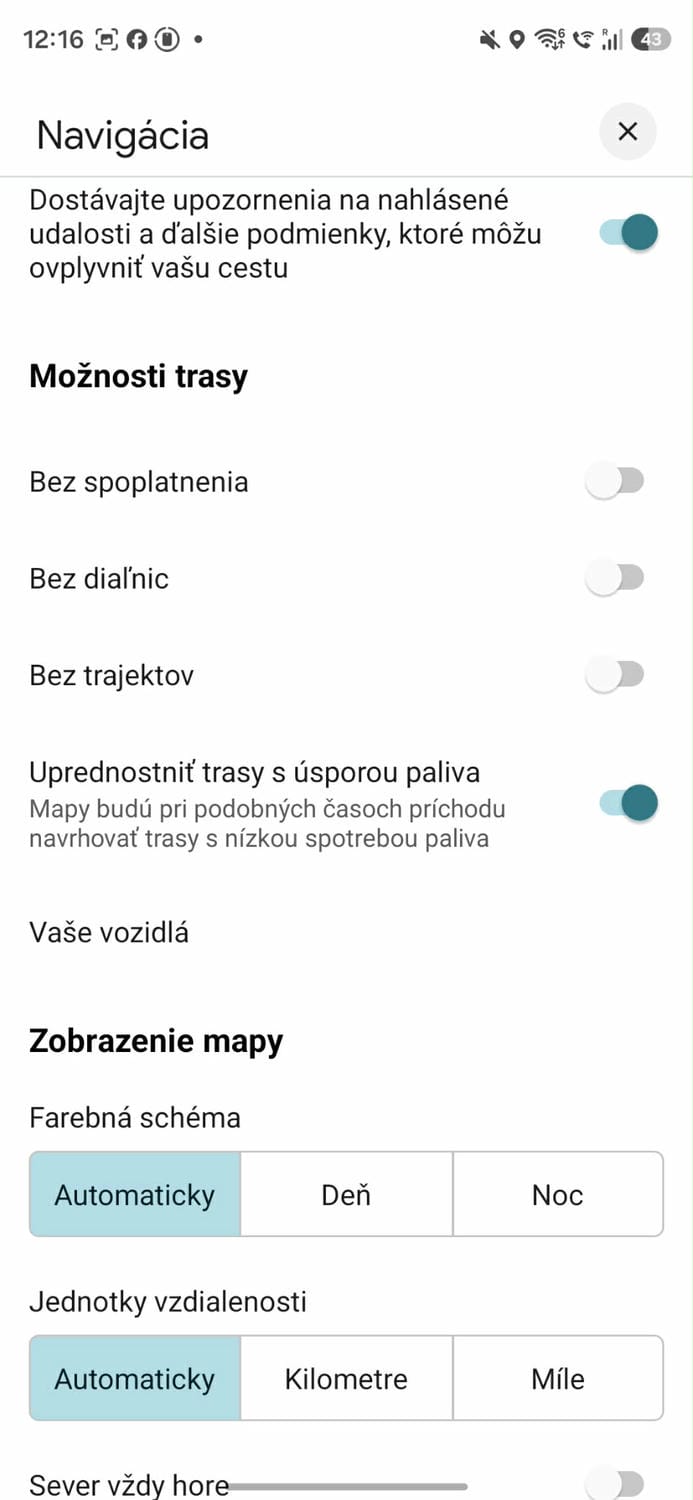The image size is (693, 1500).
Task: Disable Uprednostniť trasy s úsporou paliva
Action: [x=628, y=802]
